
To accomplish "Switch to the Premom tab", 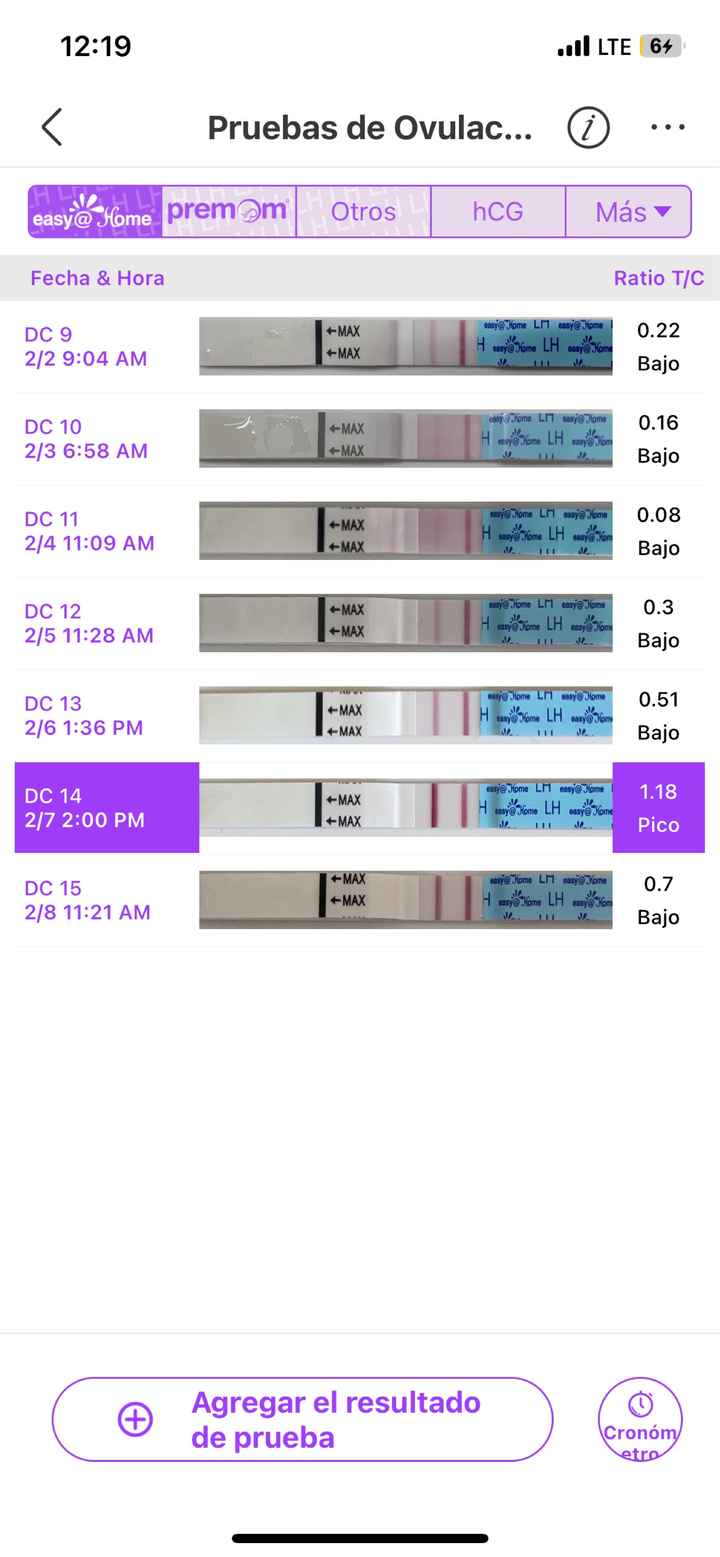I will [x=229, y=212].
